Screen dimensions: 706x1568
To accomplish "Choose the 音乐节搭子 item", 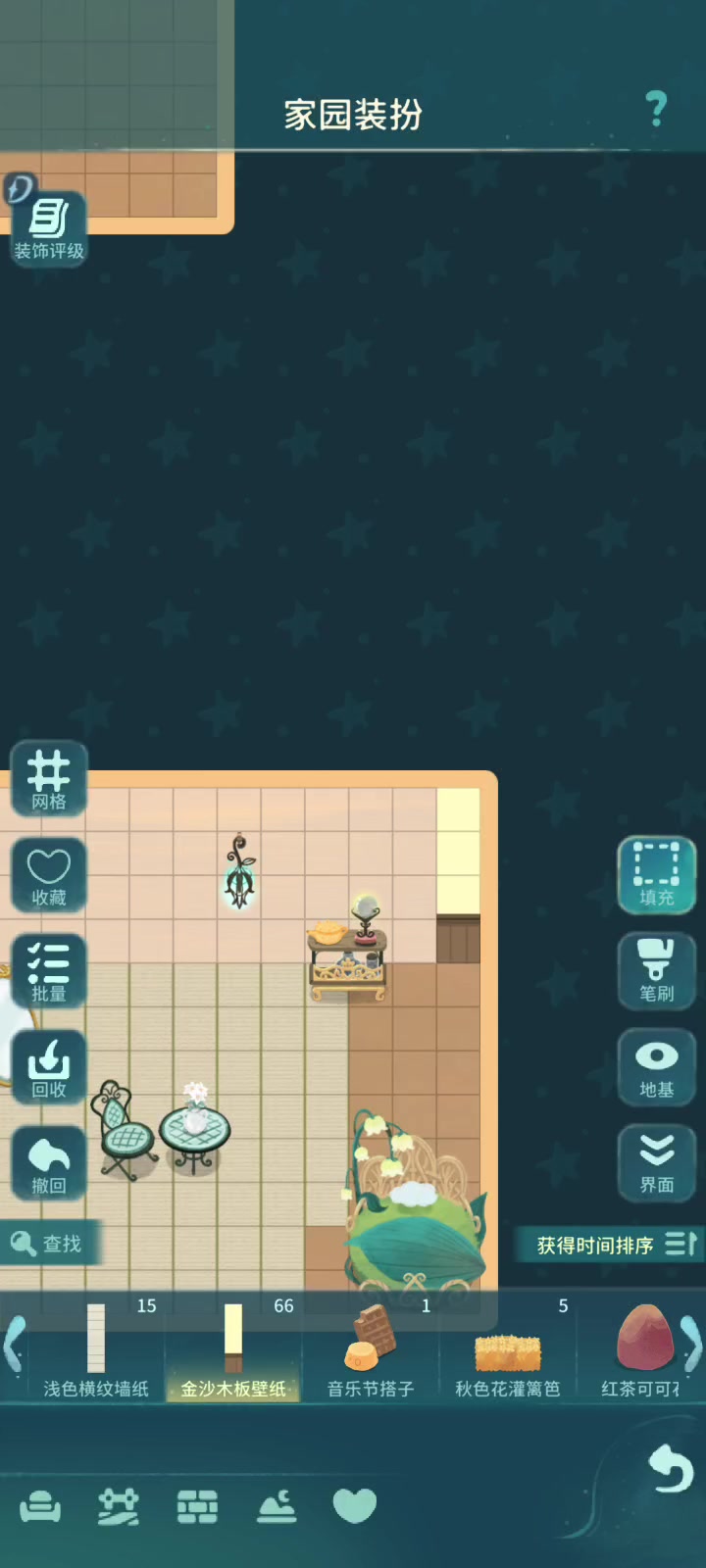I will [x=371, y=1347].
